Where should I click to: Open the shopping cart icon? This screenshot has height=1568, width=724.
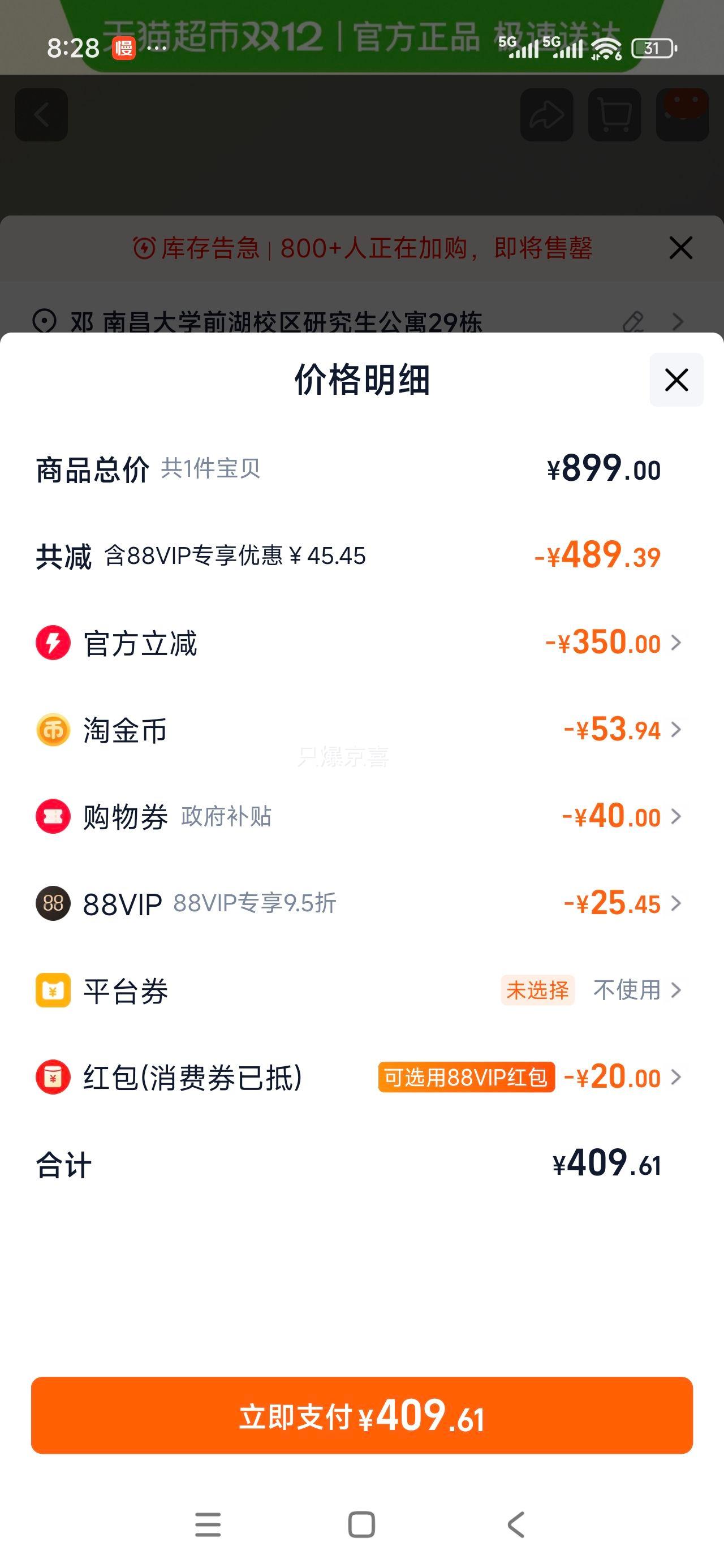tap(614, 115)
